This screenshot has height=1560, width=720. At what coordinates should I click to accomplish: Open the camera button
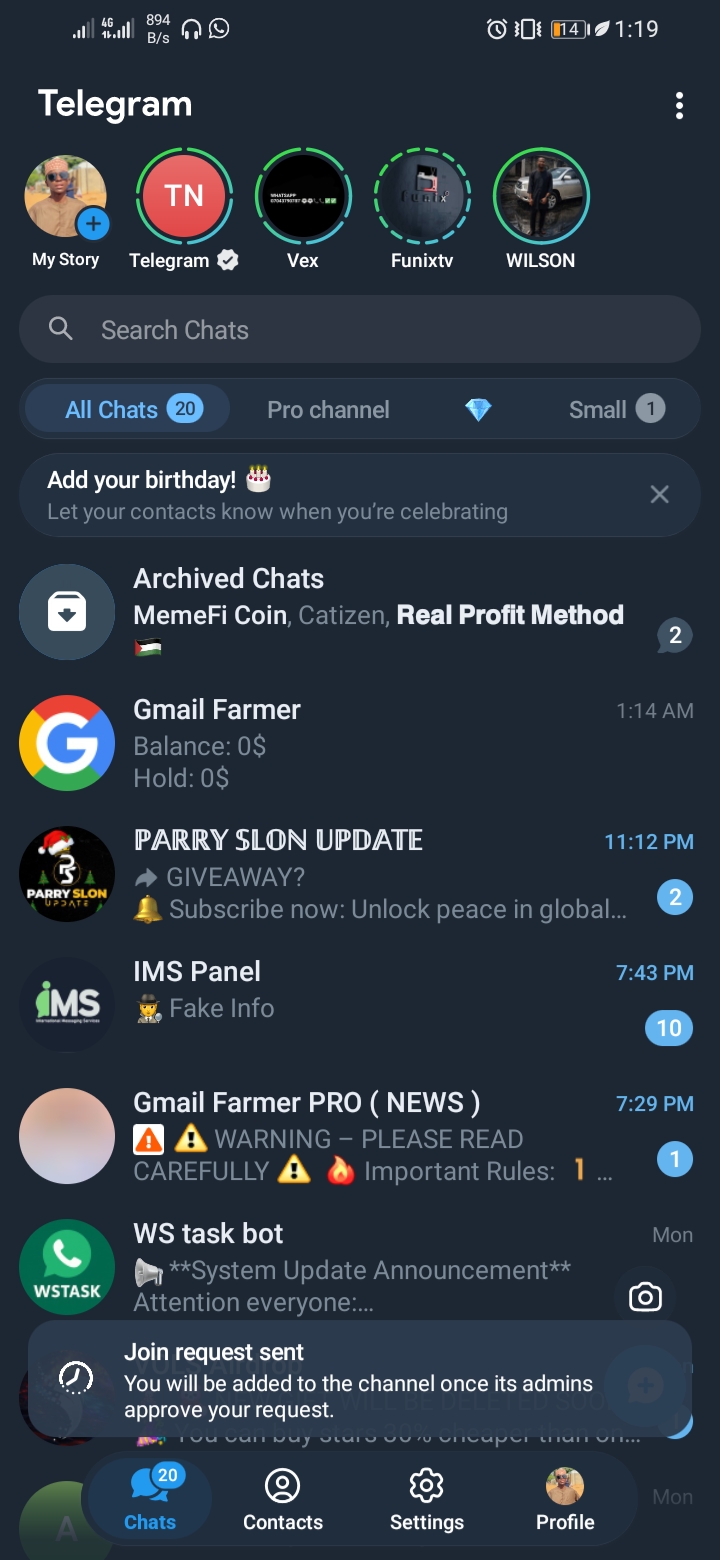tap(645, 1298)
